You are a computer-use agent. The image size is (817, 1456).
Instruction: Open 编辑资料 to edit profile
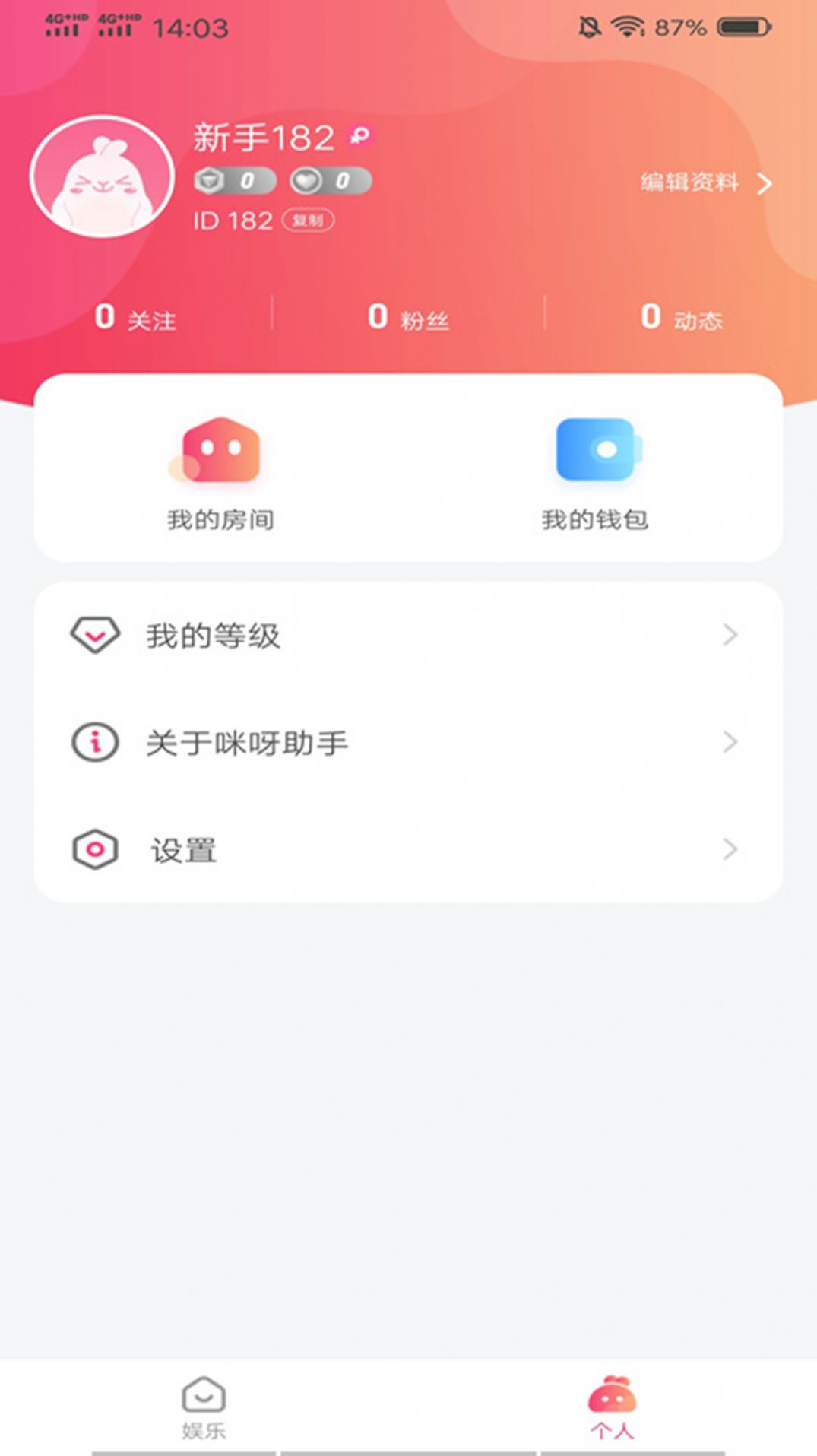click(x=692, y=182)
